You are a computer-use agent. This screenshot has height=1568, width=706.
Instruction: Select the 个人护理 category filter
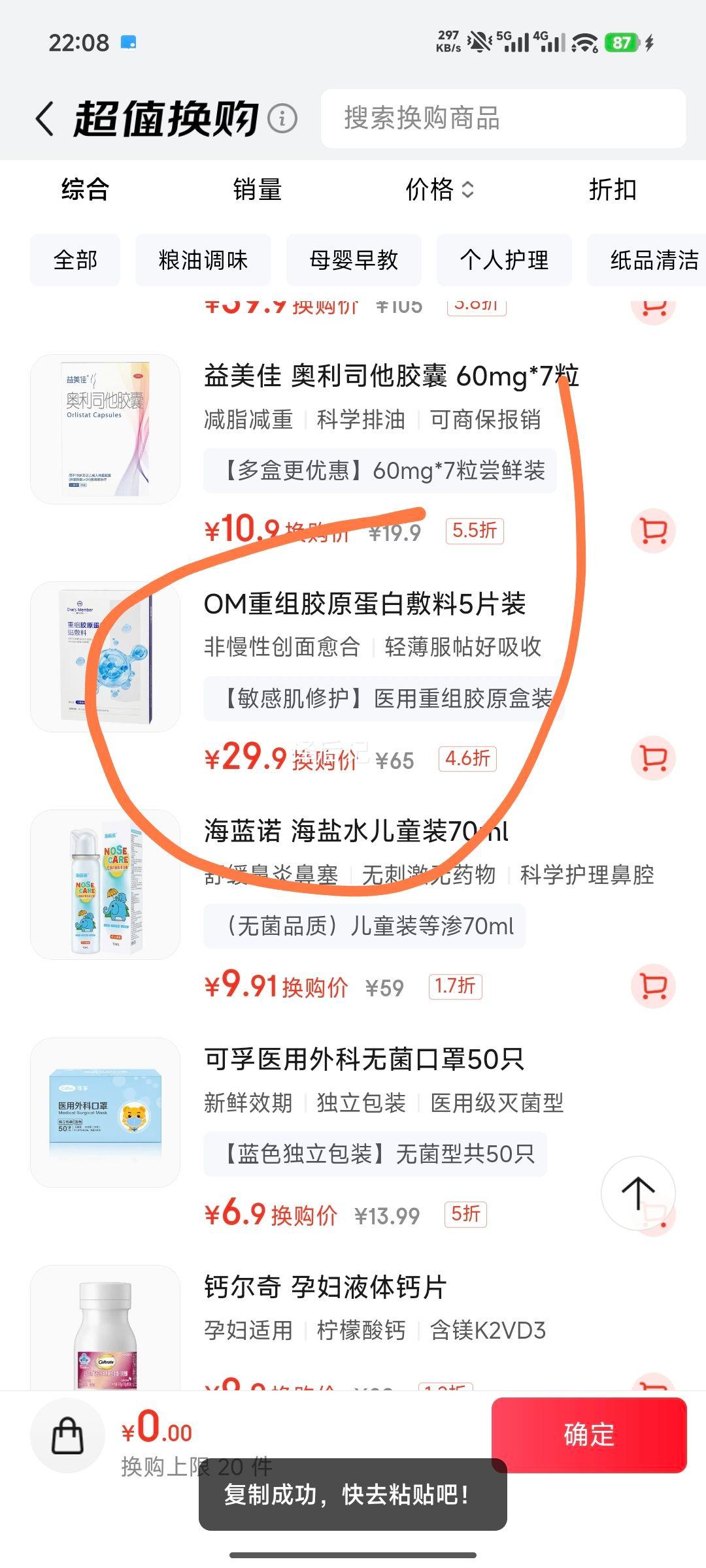point(504,260)
